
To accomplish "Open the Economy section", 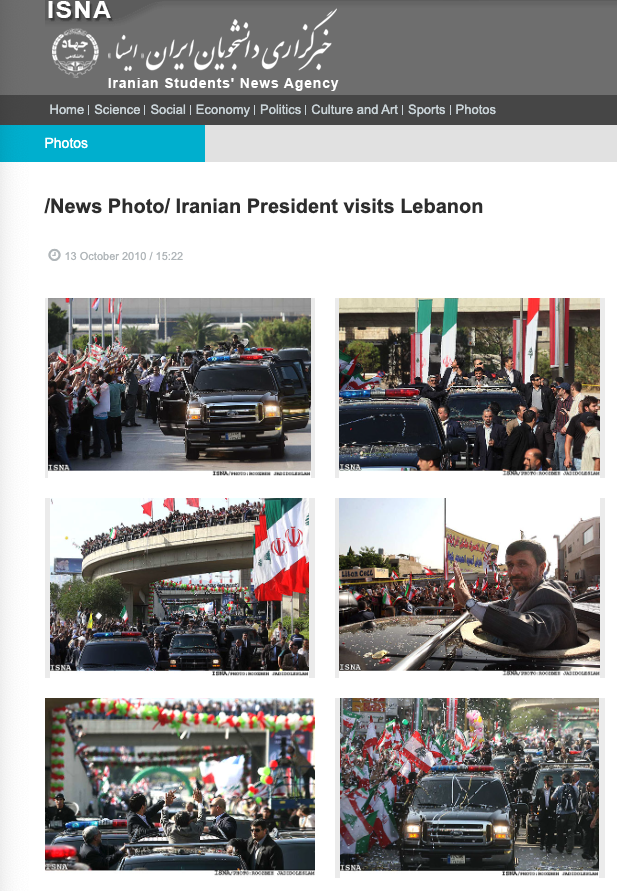I will [222, 110].
